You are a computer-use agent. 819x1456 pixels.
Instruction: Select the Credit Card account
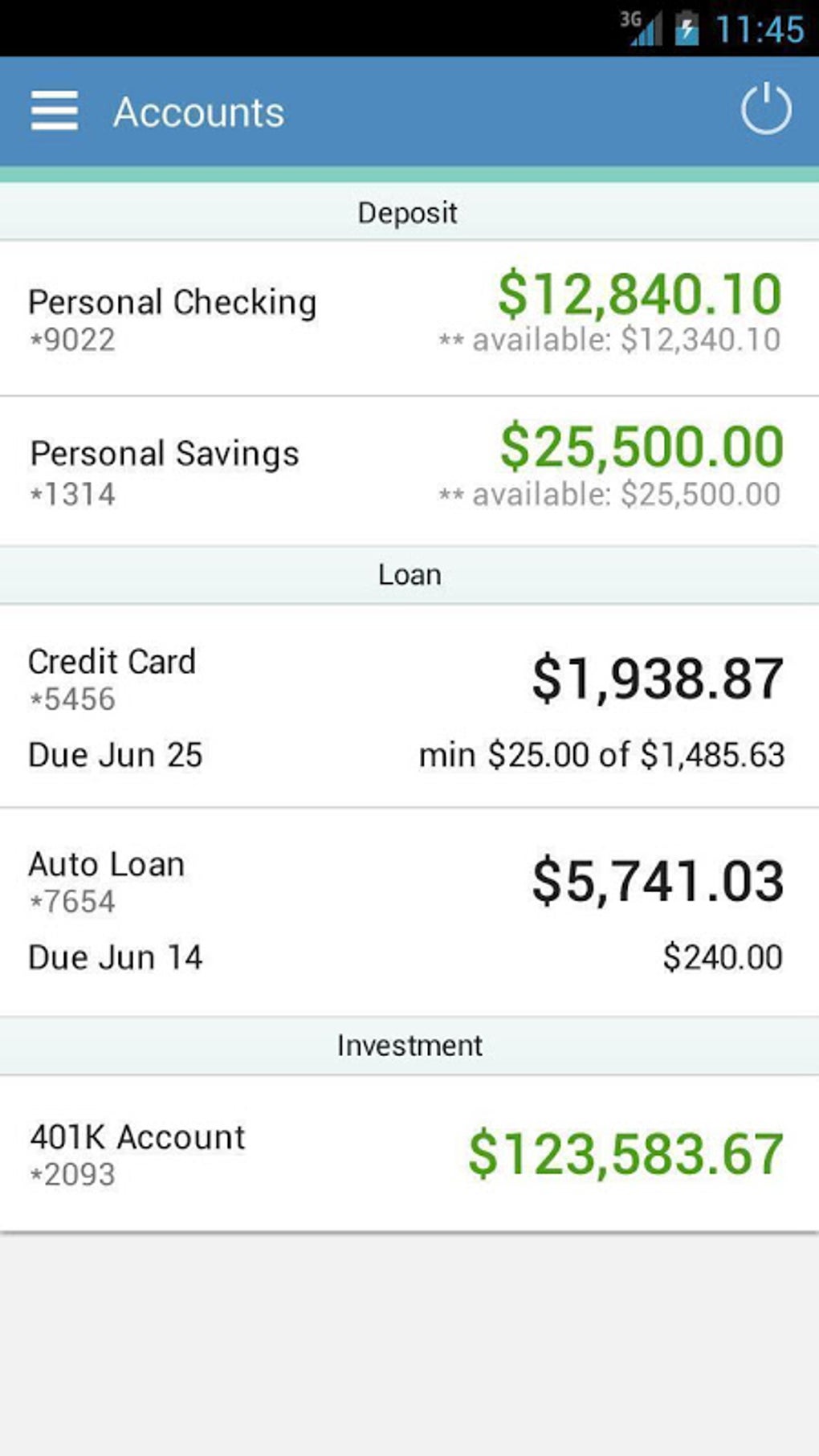pos(409,706)
